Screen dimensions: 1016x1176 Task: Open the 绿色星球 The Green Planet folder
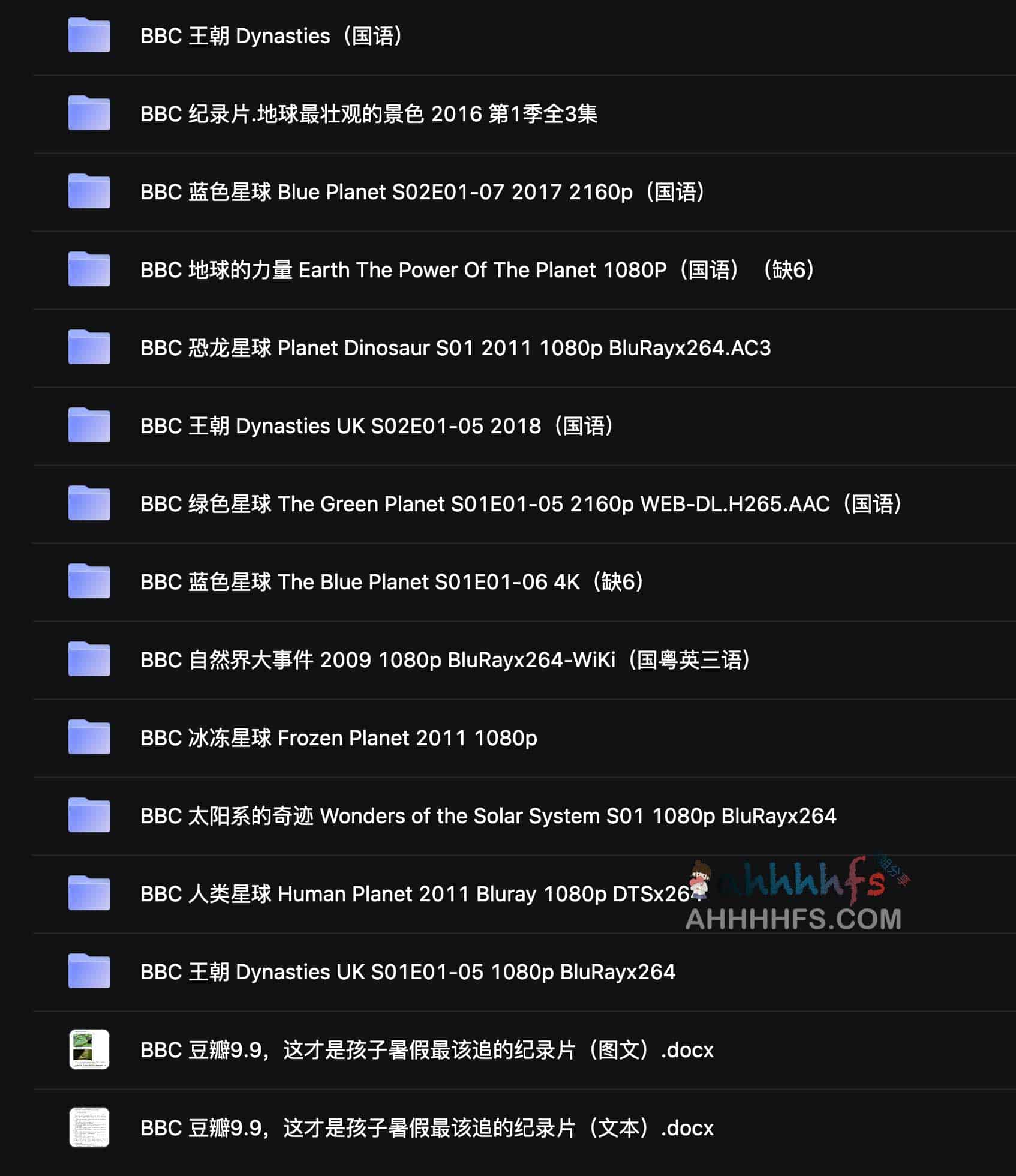coord(521,504)
